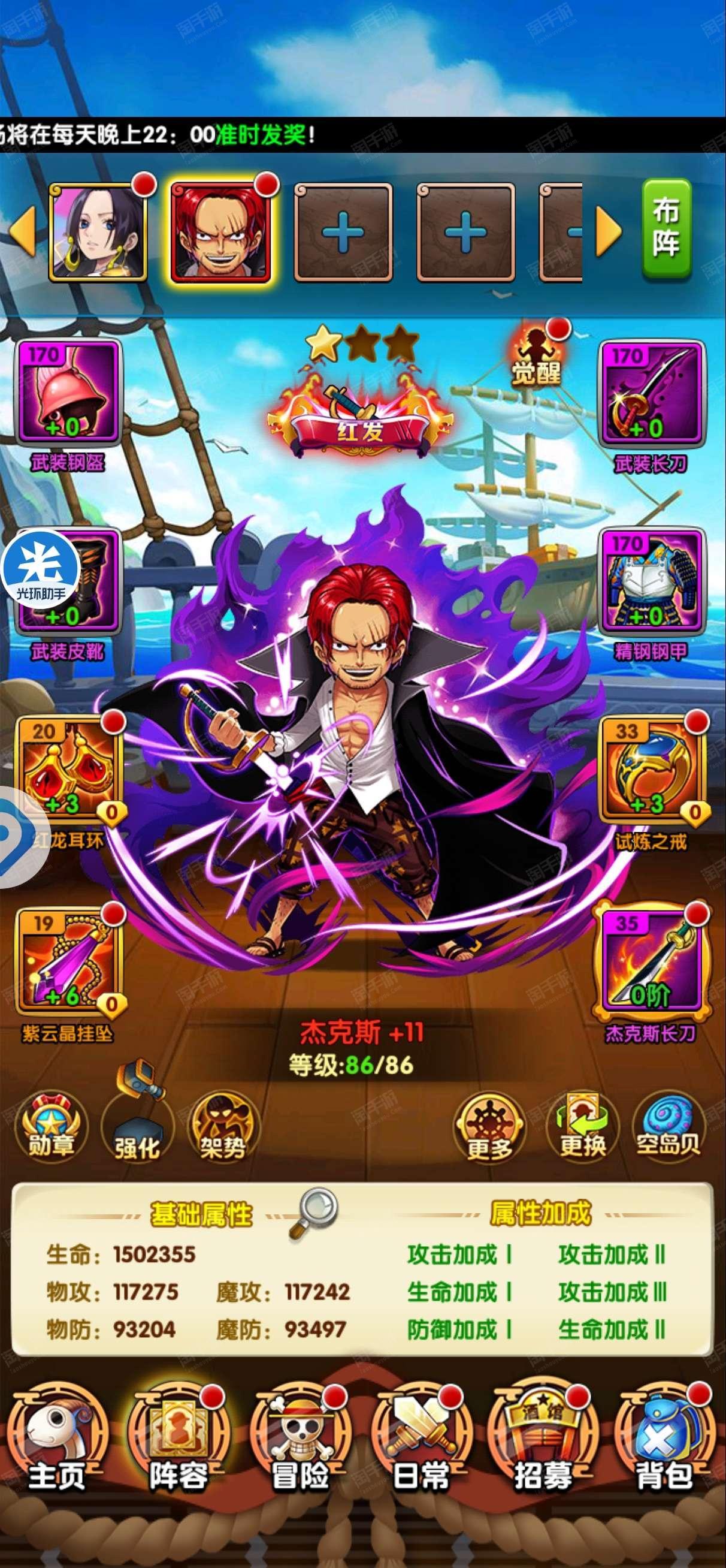
Task: Select the black-haired woman hero portrait
Action: (98, 233)
